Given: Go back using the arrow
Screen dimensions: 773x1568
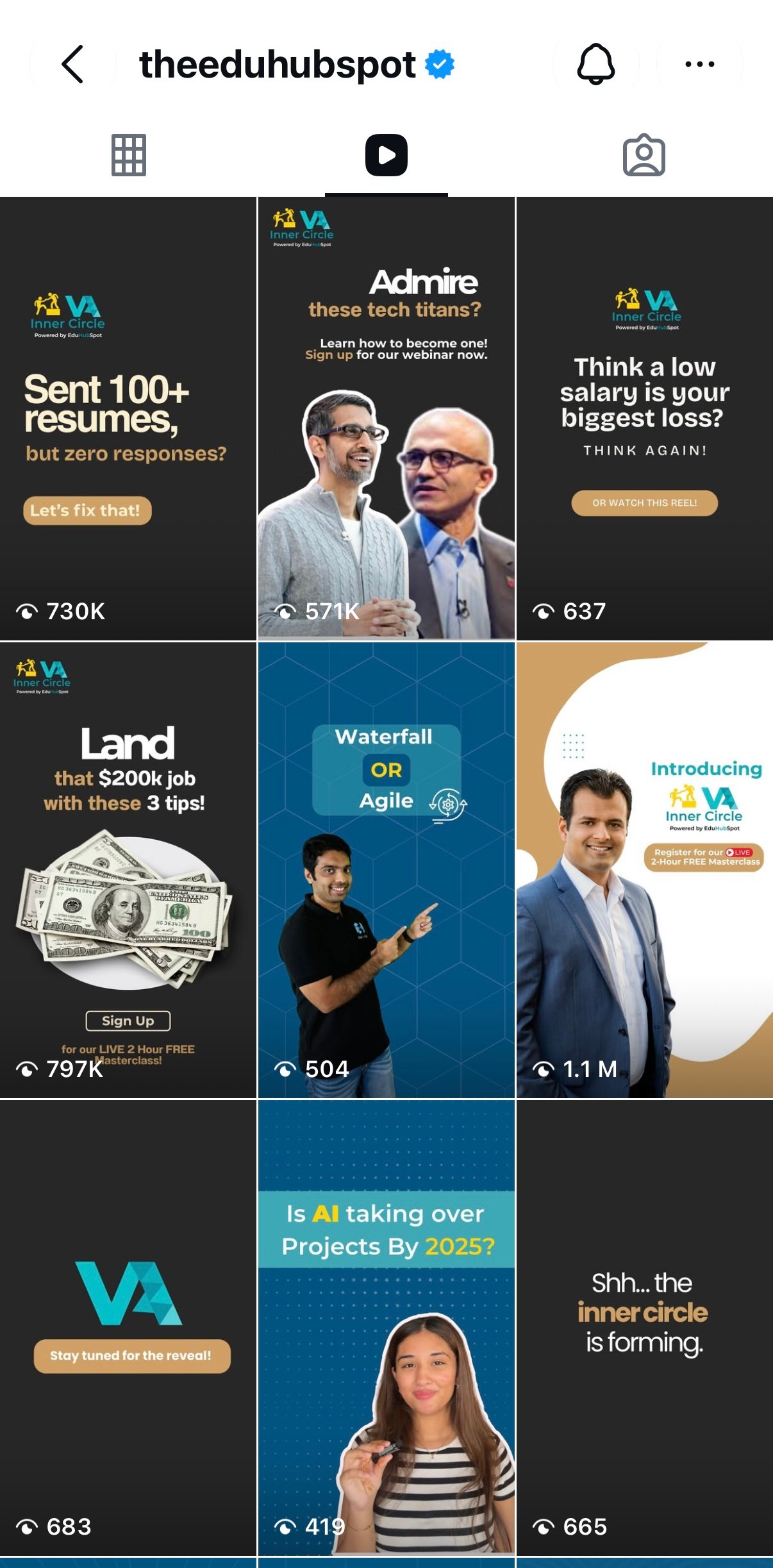Looking at the screenshot, I should tap(72, 64).
